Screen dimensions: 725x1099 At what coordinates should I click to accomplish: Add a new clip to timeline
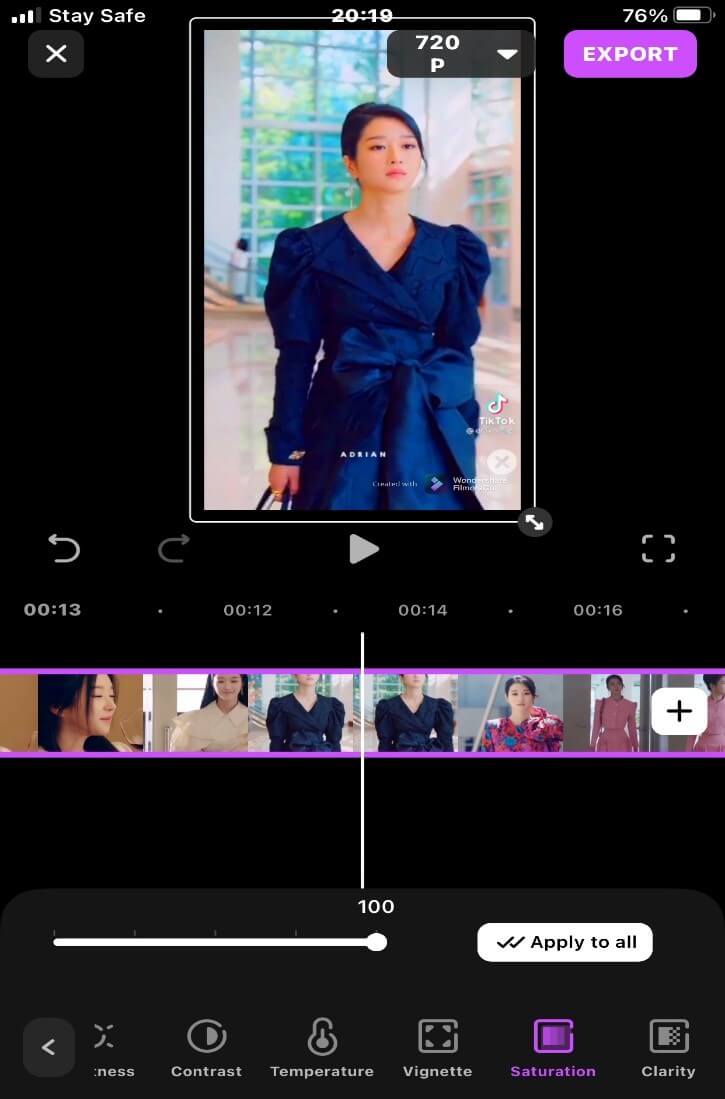679,712
